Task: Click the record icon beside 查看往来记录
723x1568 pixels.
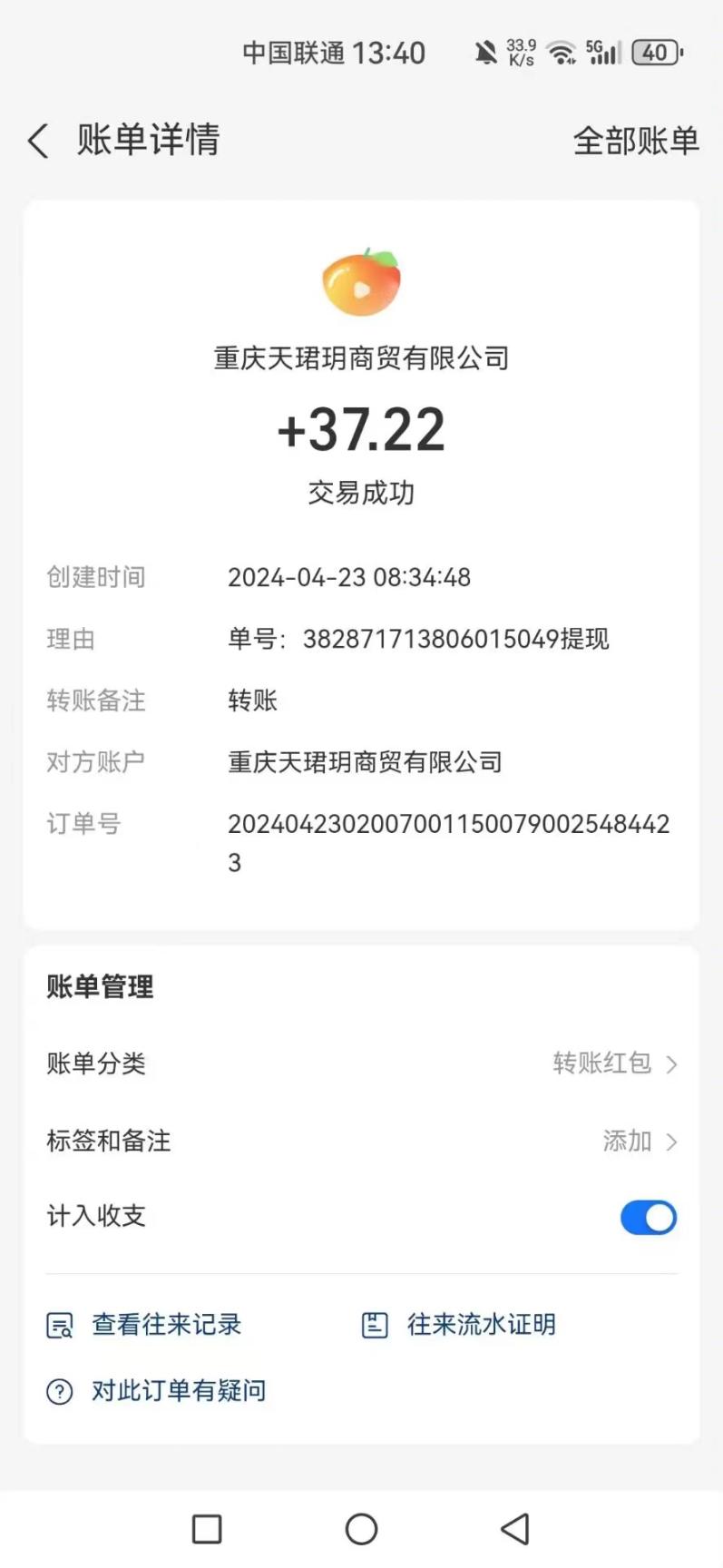Action: point(57,1325)
